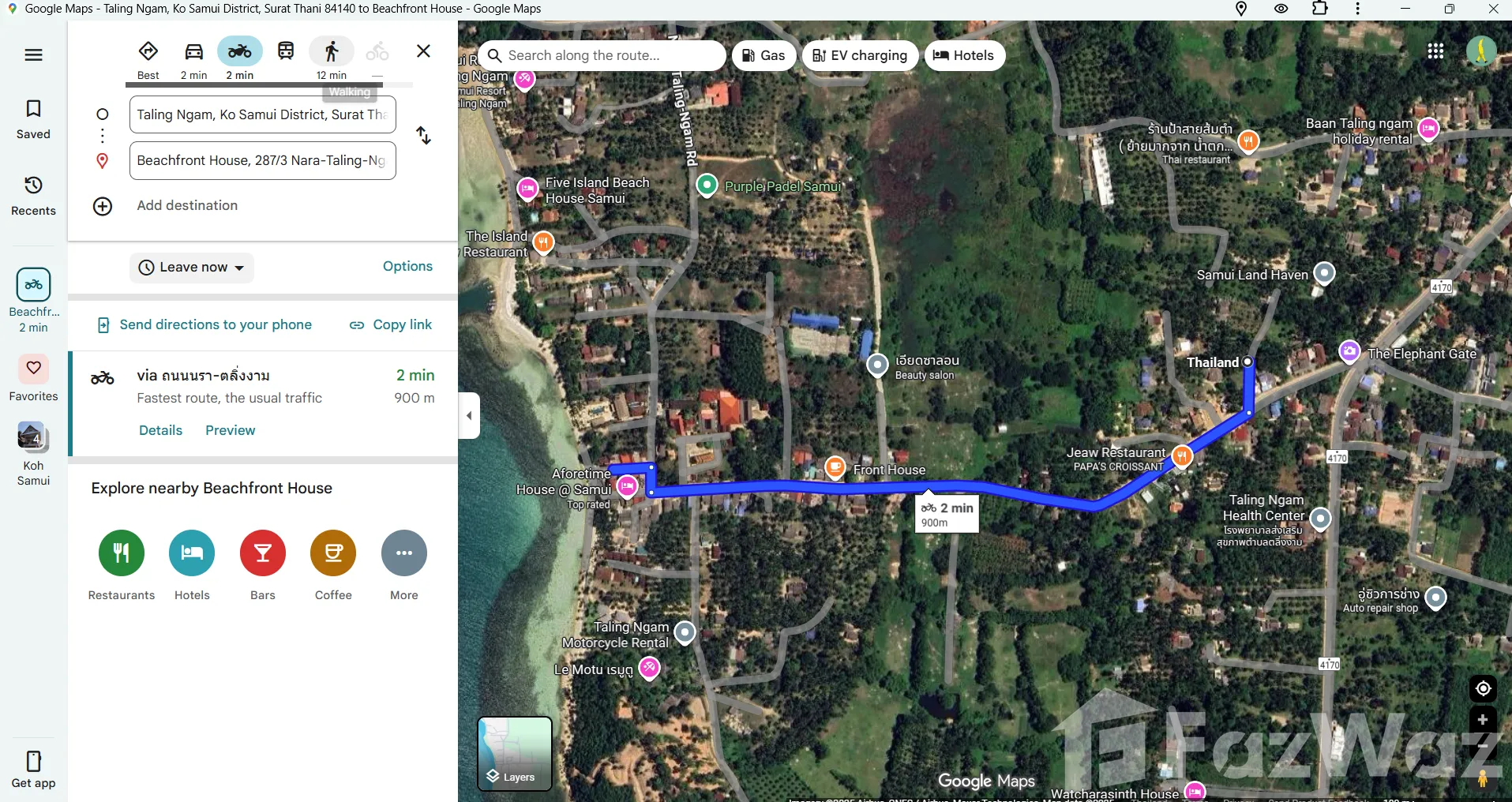The image size is (1512, 802).
Task: Open Recents
Action: pyautogui.click(x=33, y=196)
